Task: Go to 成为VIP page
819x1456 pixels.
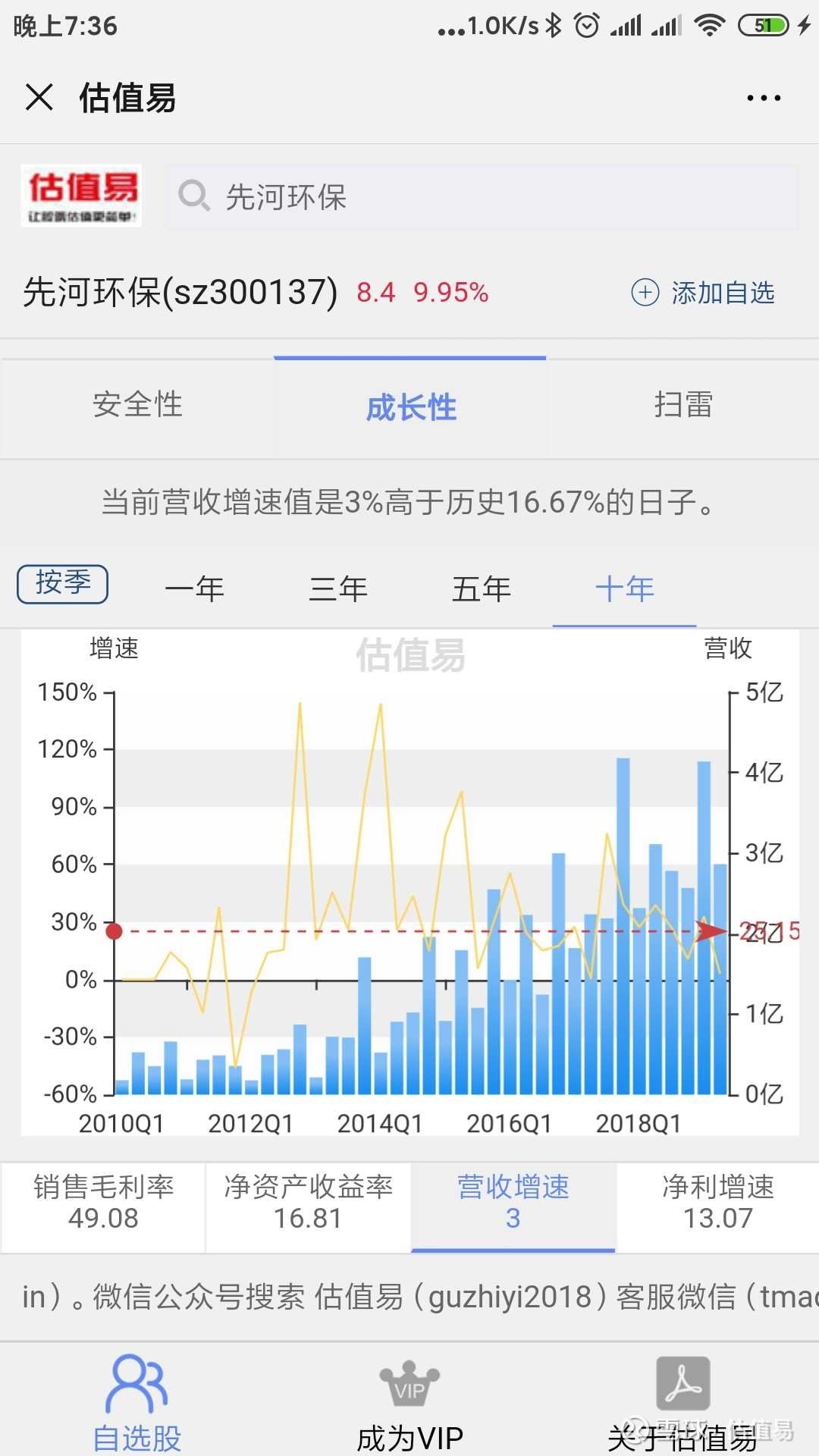Action: (409, 1403)
